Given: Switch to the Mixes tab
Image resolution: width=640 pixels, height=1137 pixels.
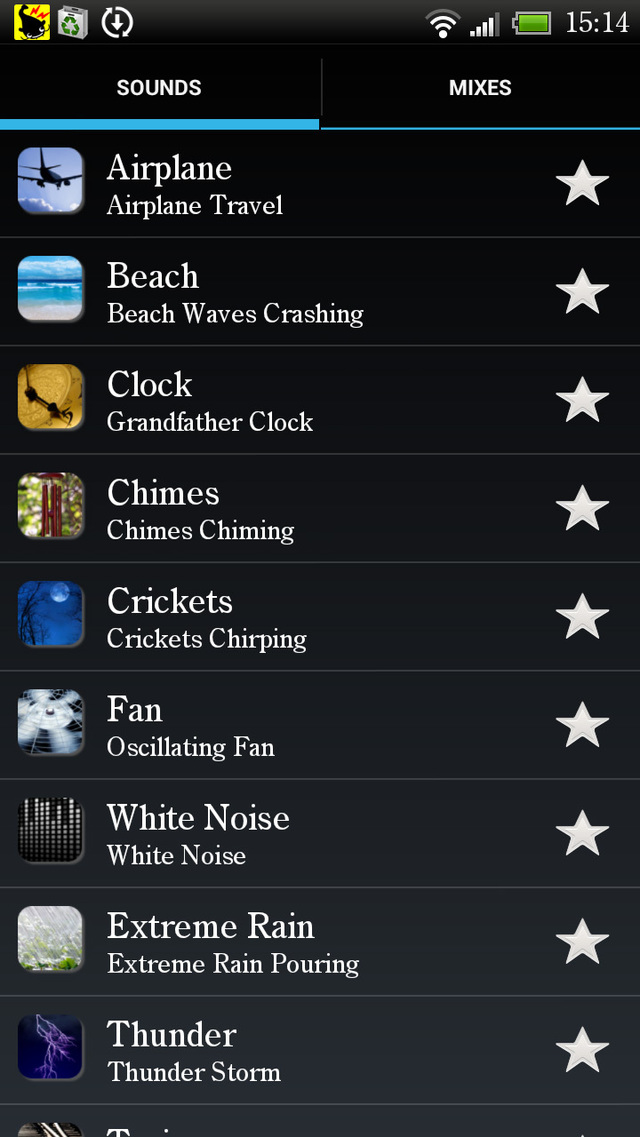Looking at the screenshot, I should pos(480,88).
